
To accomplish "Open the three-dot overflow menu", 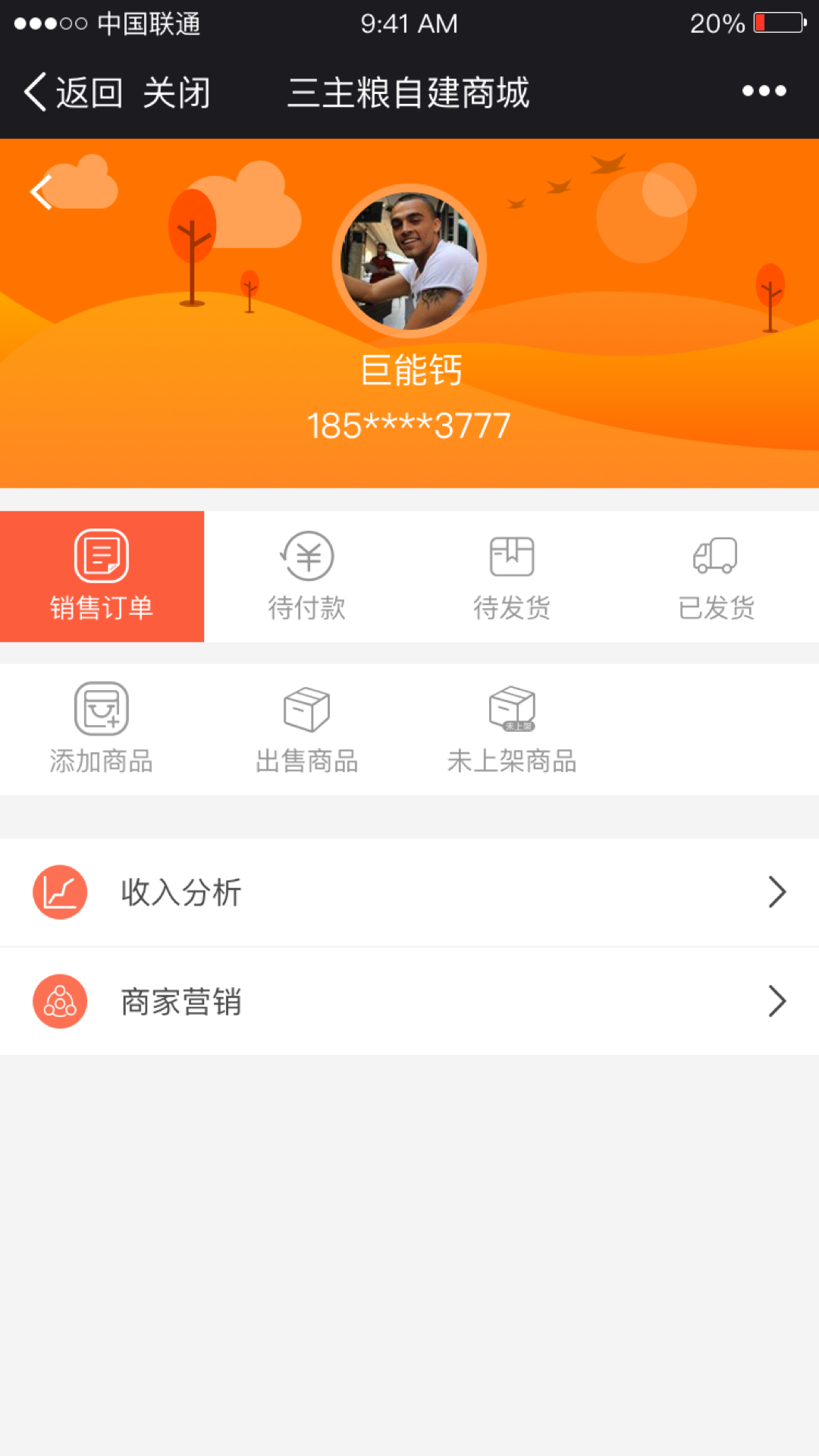I will pos(764,91).
